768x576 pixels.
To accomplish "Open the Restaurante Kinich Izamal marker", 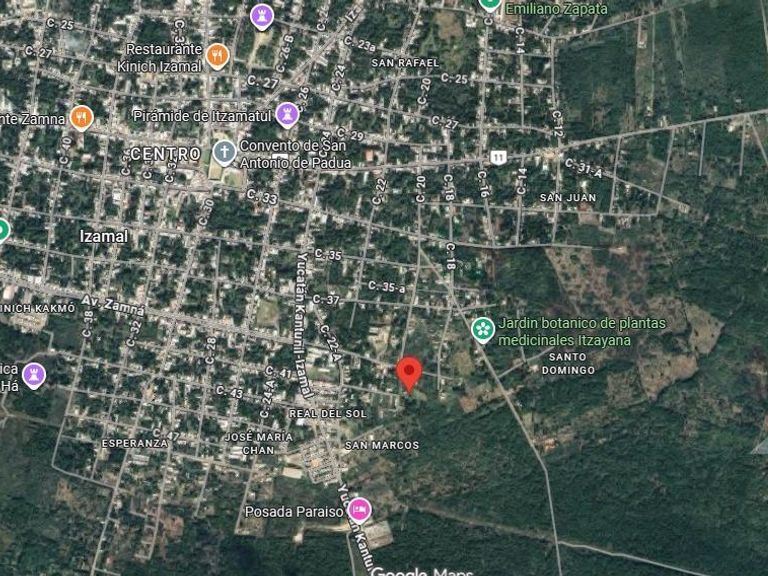I will [218, 56].
